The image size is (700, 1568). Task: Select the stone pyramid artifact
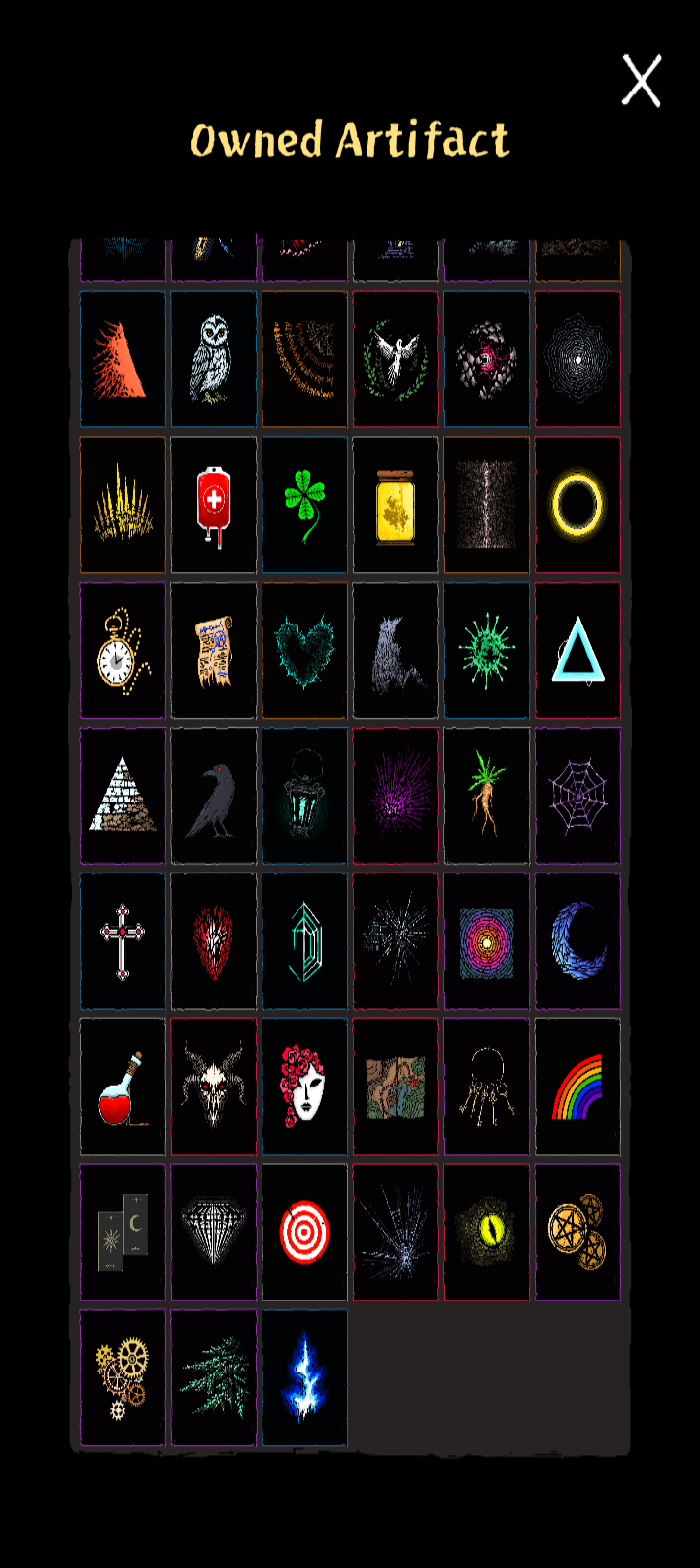(122, 796)
